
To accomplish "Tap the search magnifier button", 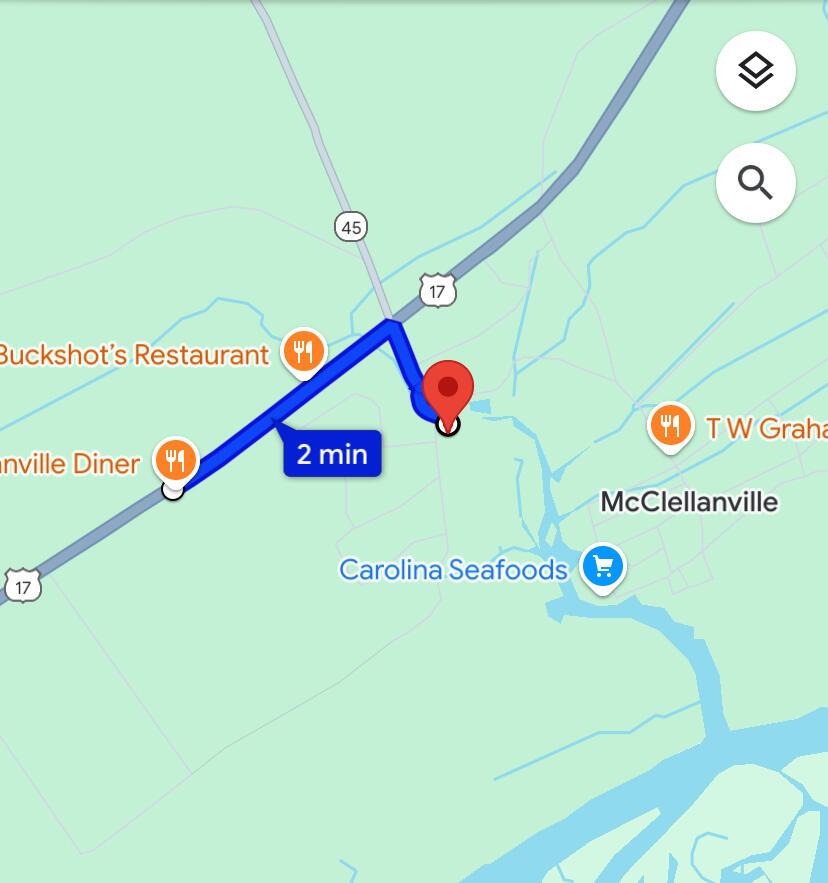I will pos(755,183).
